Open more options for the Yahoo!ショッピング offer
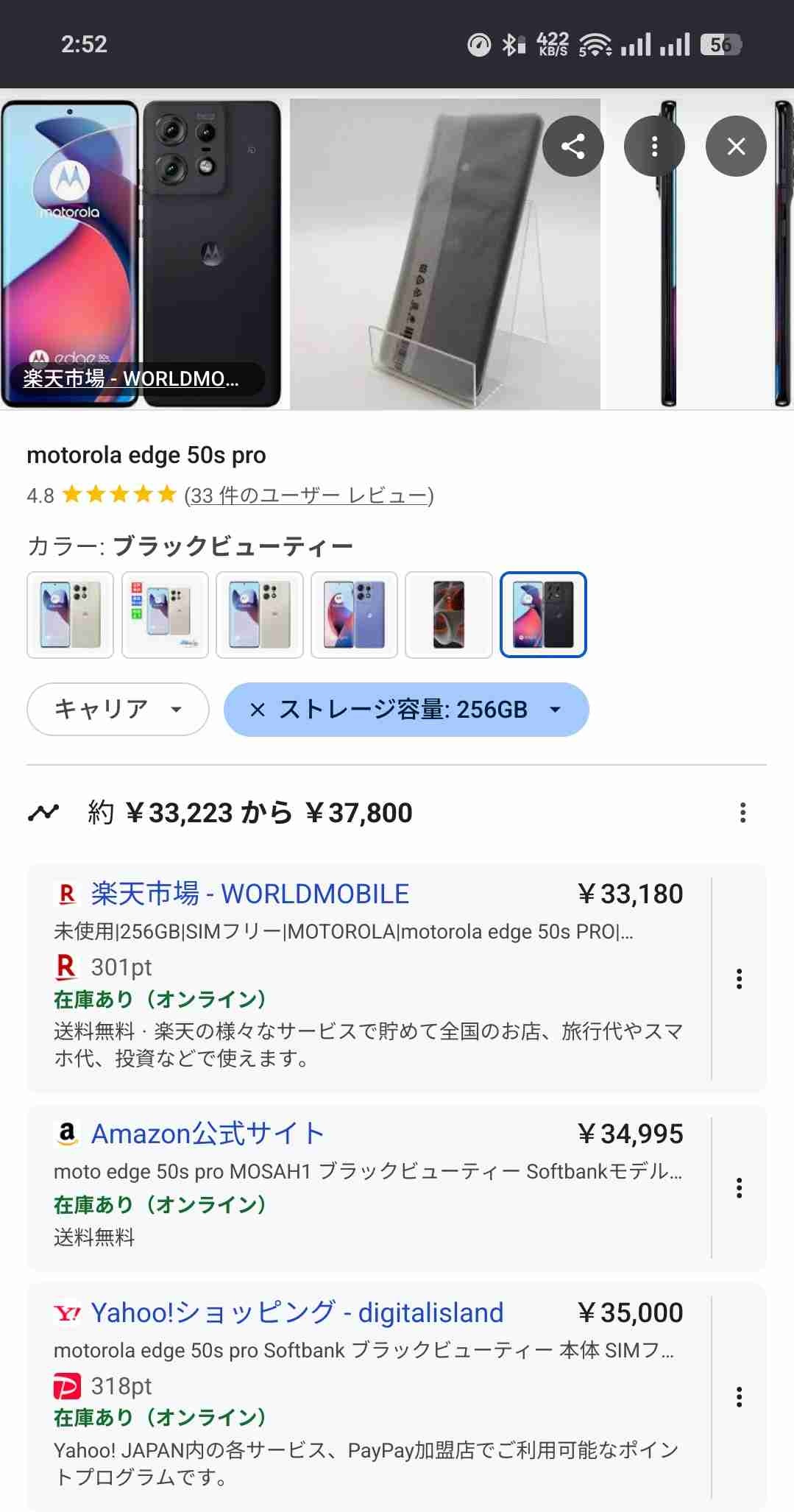The width and height of the screenshot is (794, 1512). (739, 1396)
